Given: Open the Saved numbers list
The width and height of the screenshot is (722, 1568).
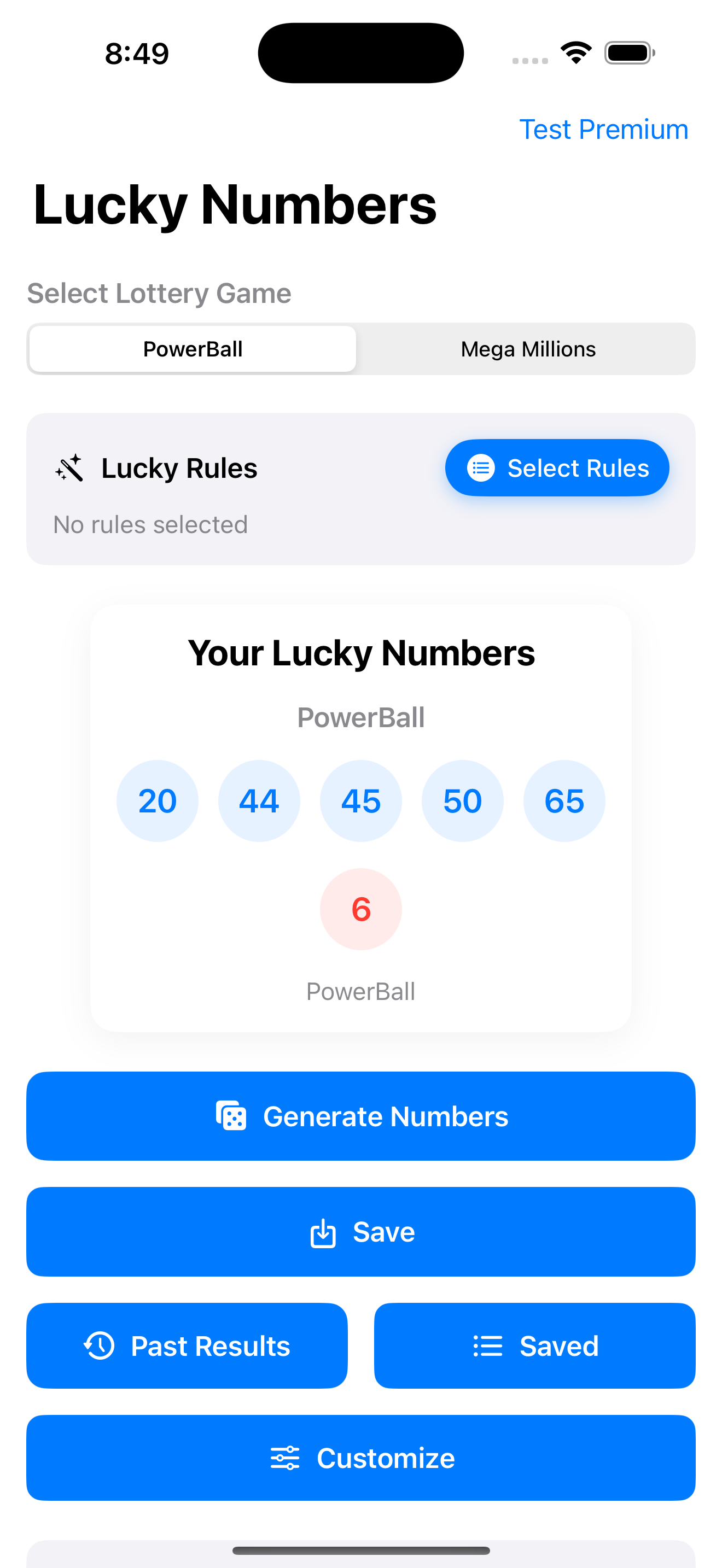Looking at the screenshot, I should [534, 1346].
